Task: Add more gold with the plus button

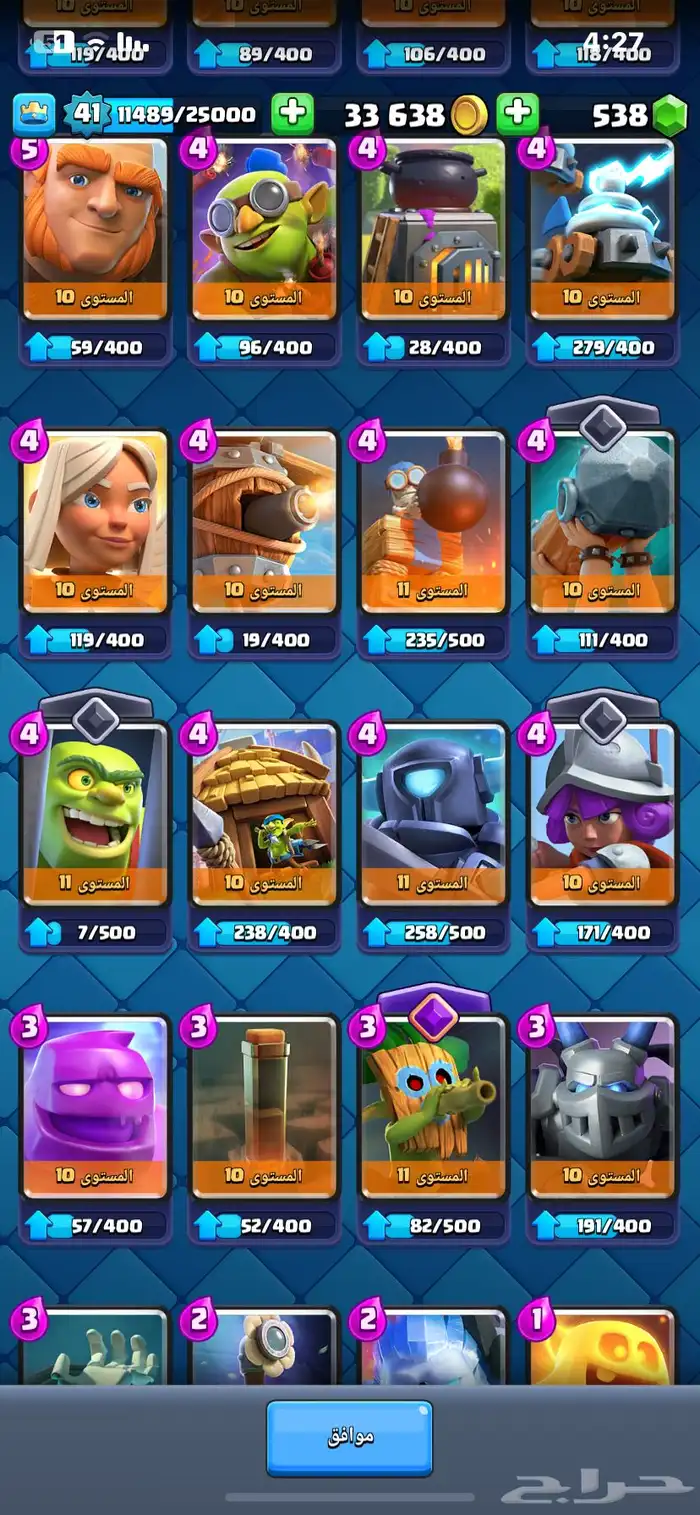Action: (517, 114)
